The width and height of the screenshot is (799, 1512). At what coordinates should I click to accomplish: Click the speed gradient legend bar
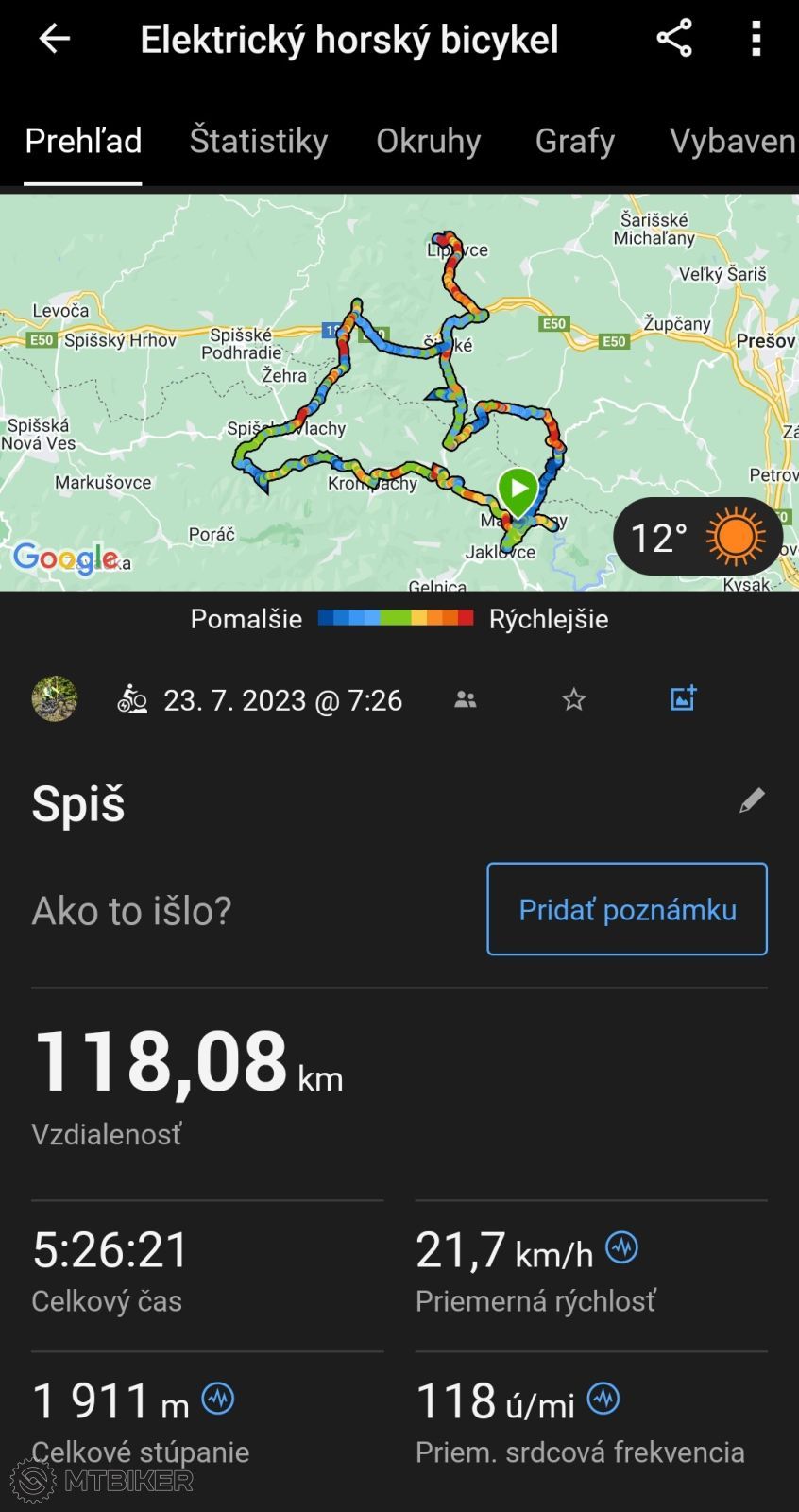click(396, 618)
